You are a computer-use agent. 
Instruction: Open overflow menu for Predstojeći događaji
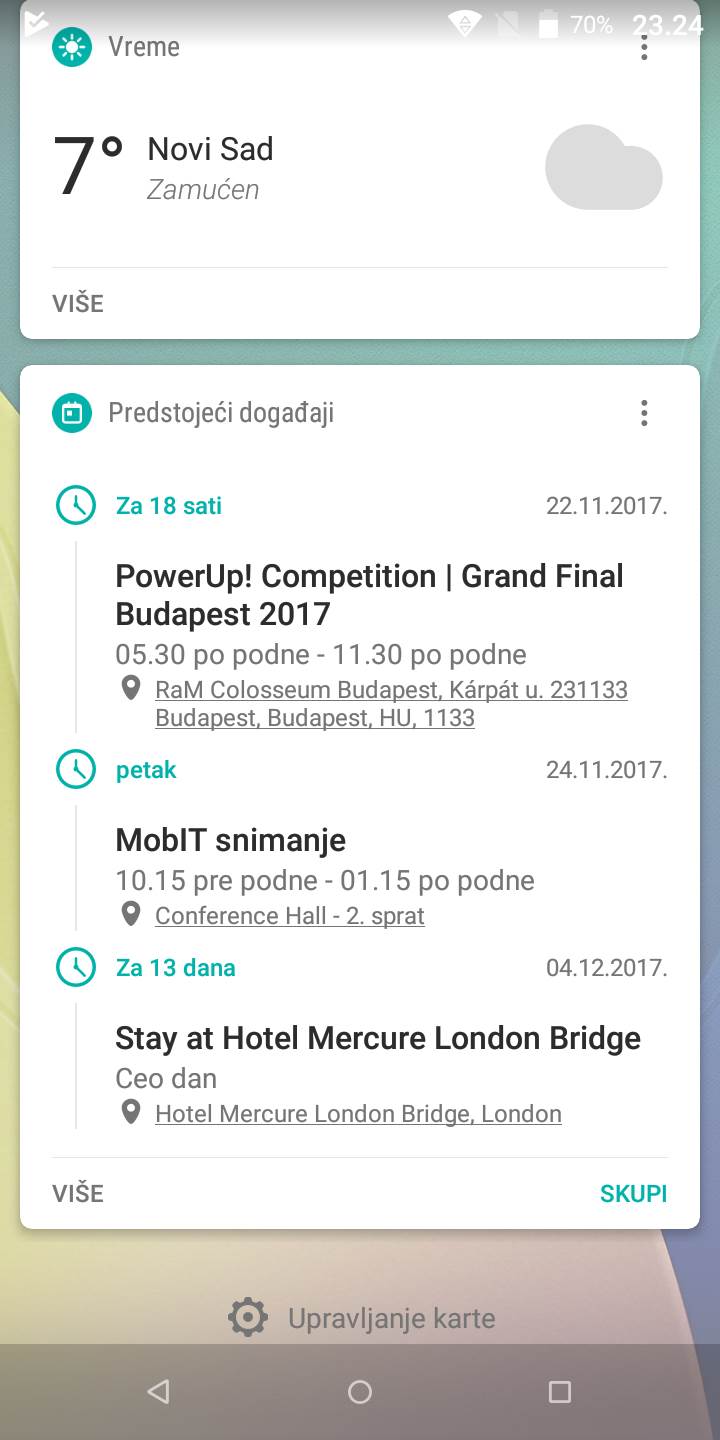(x=644, y=413)
